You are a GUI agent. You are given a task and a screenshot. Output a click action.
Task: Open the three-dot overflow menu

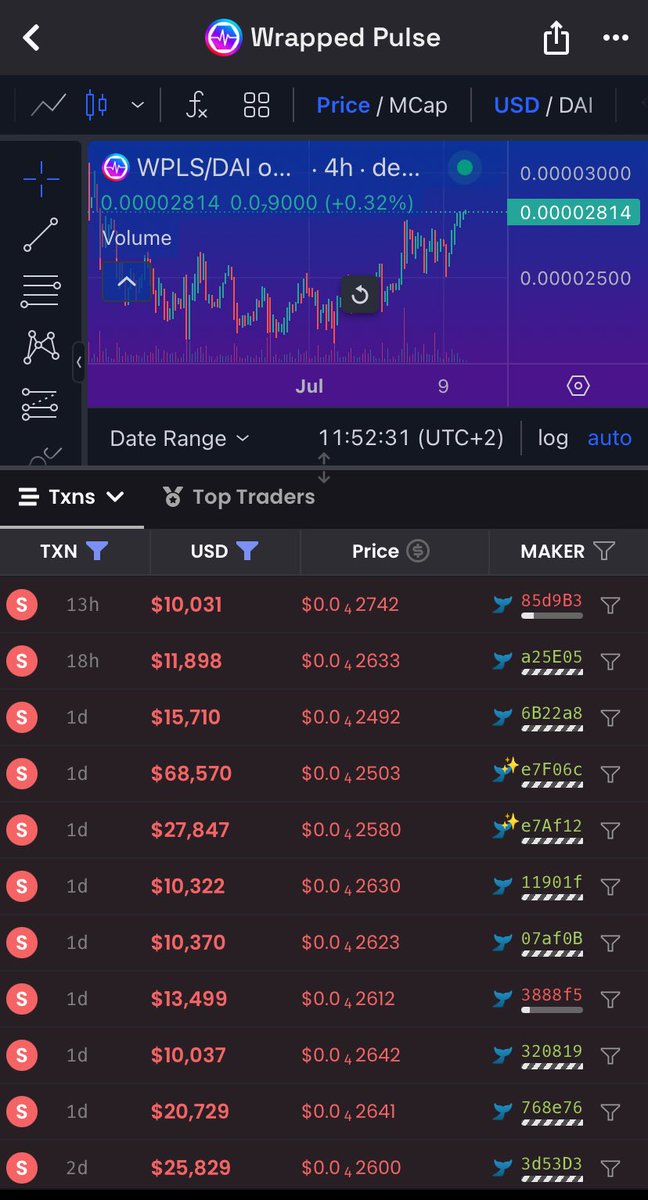pyautogui.click(x=615, y=38)
